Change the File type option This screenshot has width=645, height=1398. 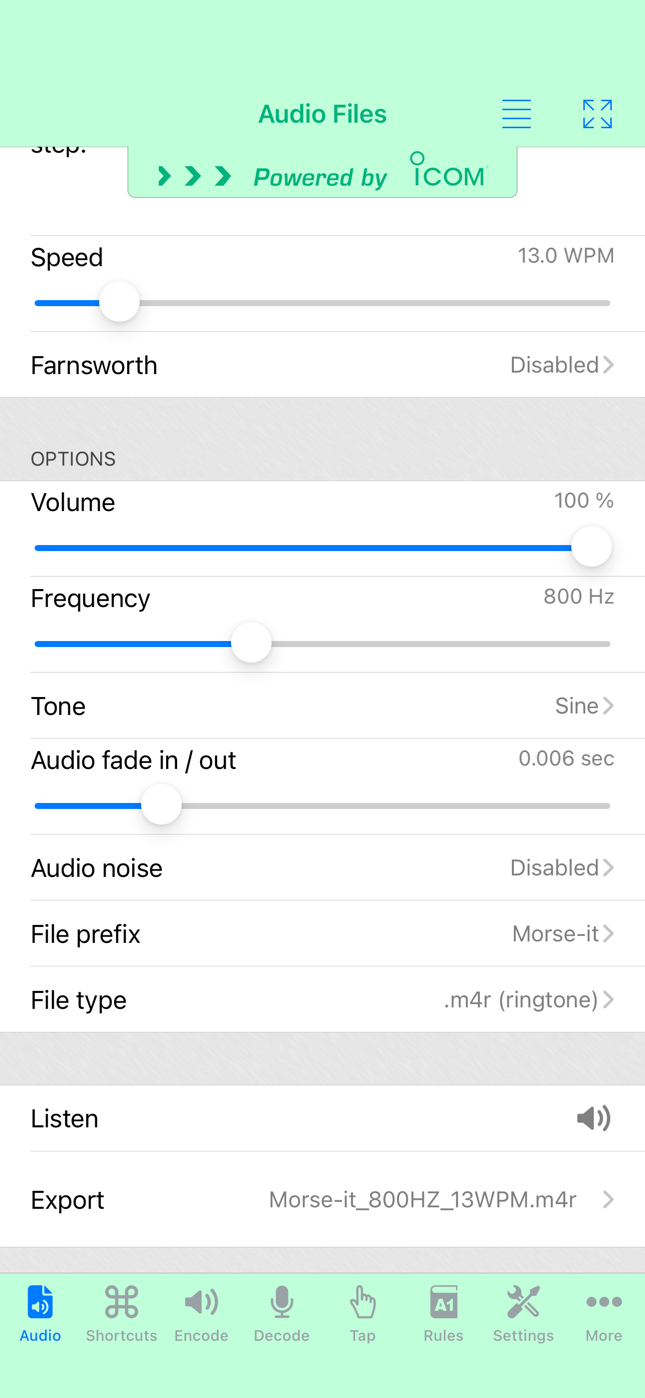tap(322, 1000)
